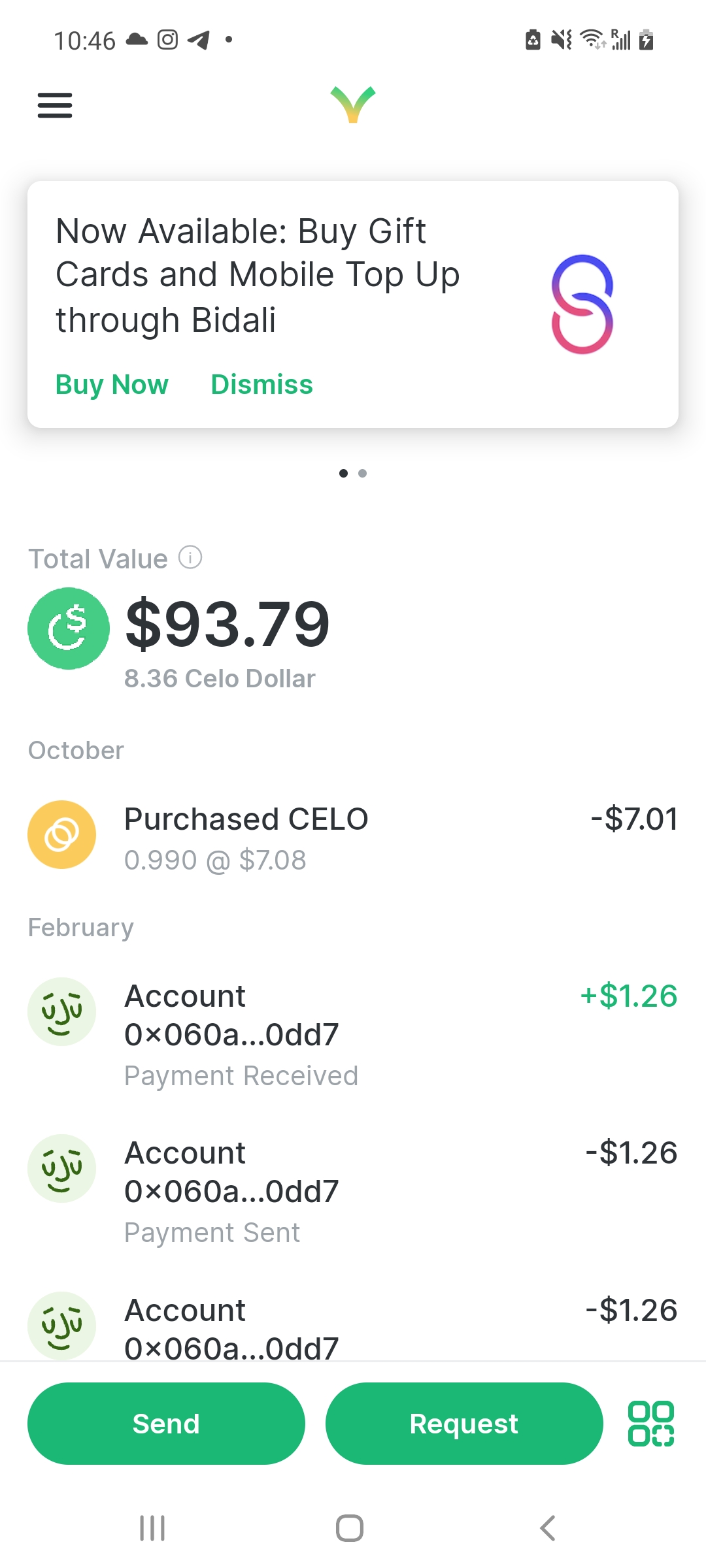Open the QR code scanner icon

tap(652, 1423)
